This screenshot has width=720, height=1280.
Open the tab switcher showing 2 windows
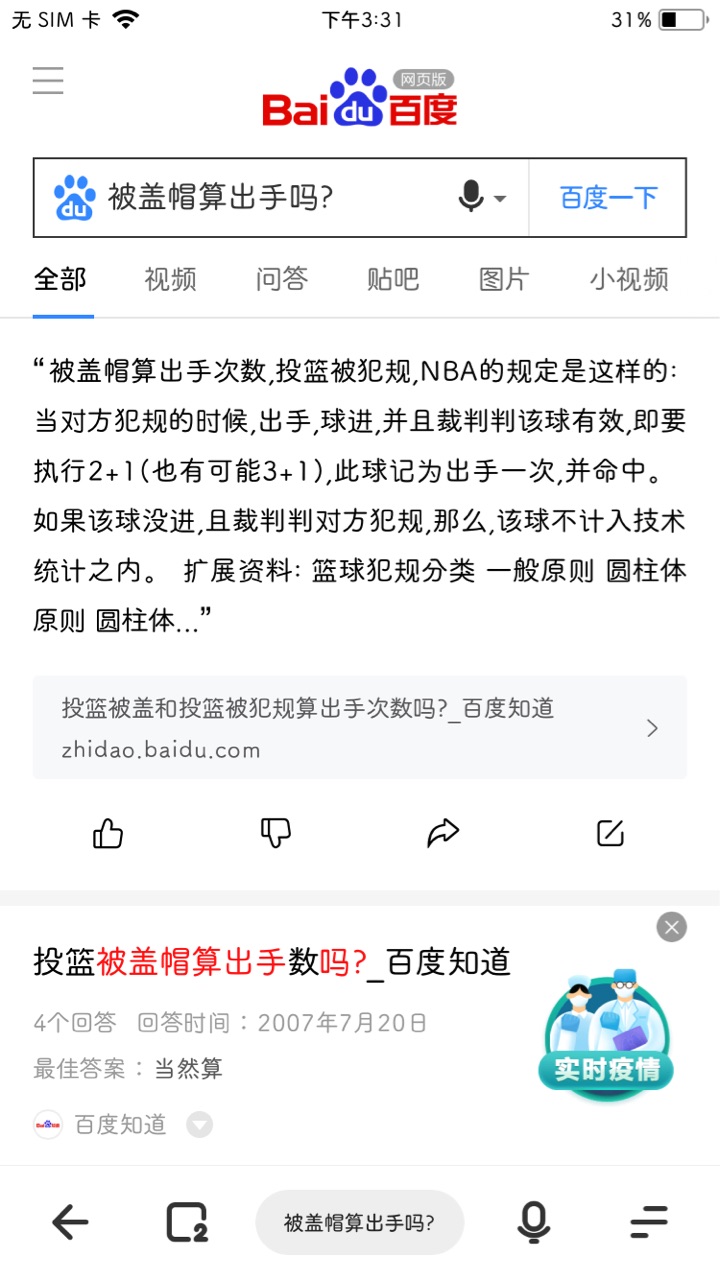[x=187, y=1222]
